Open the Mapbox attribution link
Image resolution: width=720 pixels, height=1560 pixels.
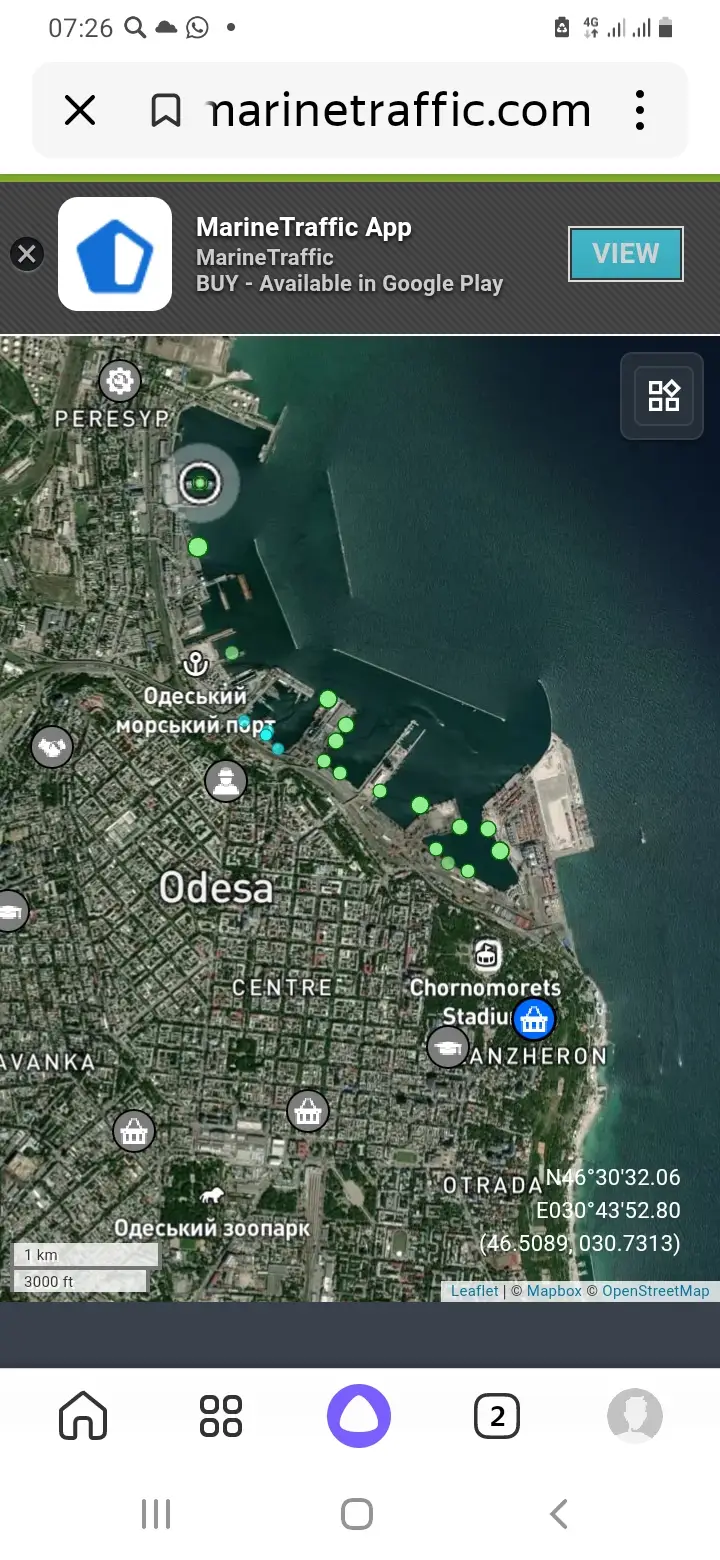(554, 1291)
